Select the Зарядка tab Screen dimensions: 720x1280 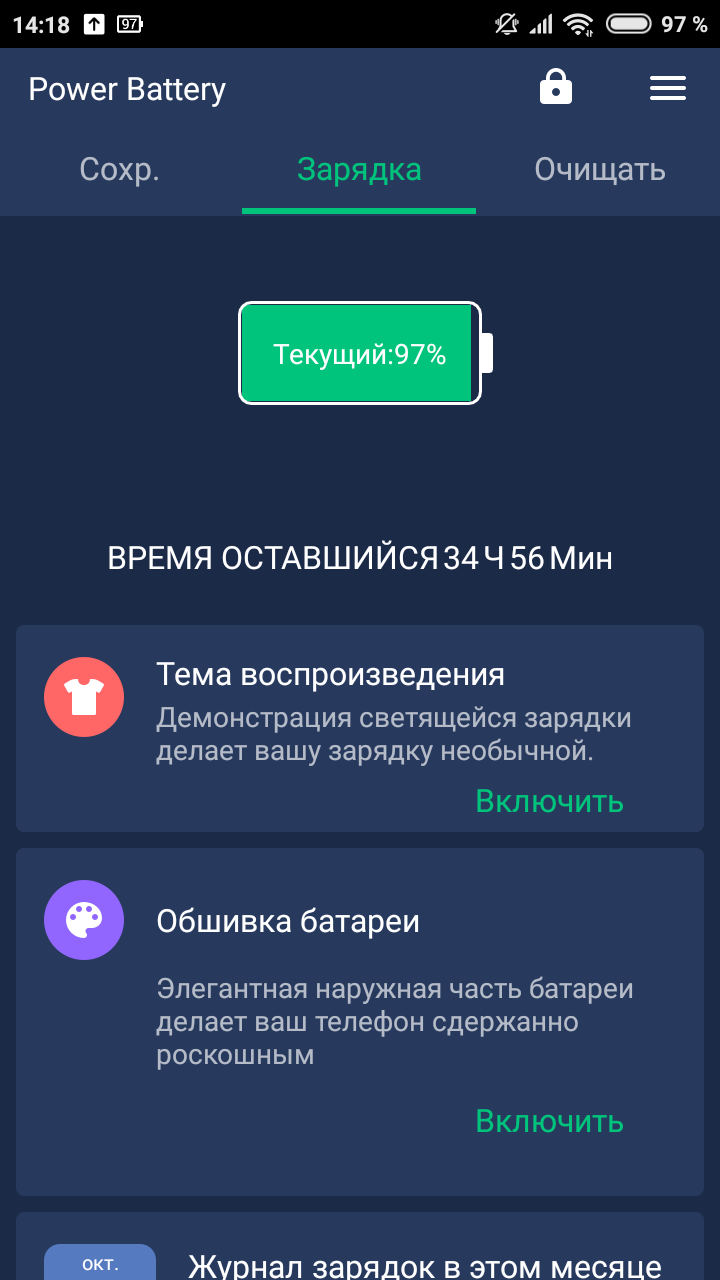[359, 169]
